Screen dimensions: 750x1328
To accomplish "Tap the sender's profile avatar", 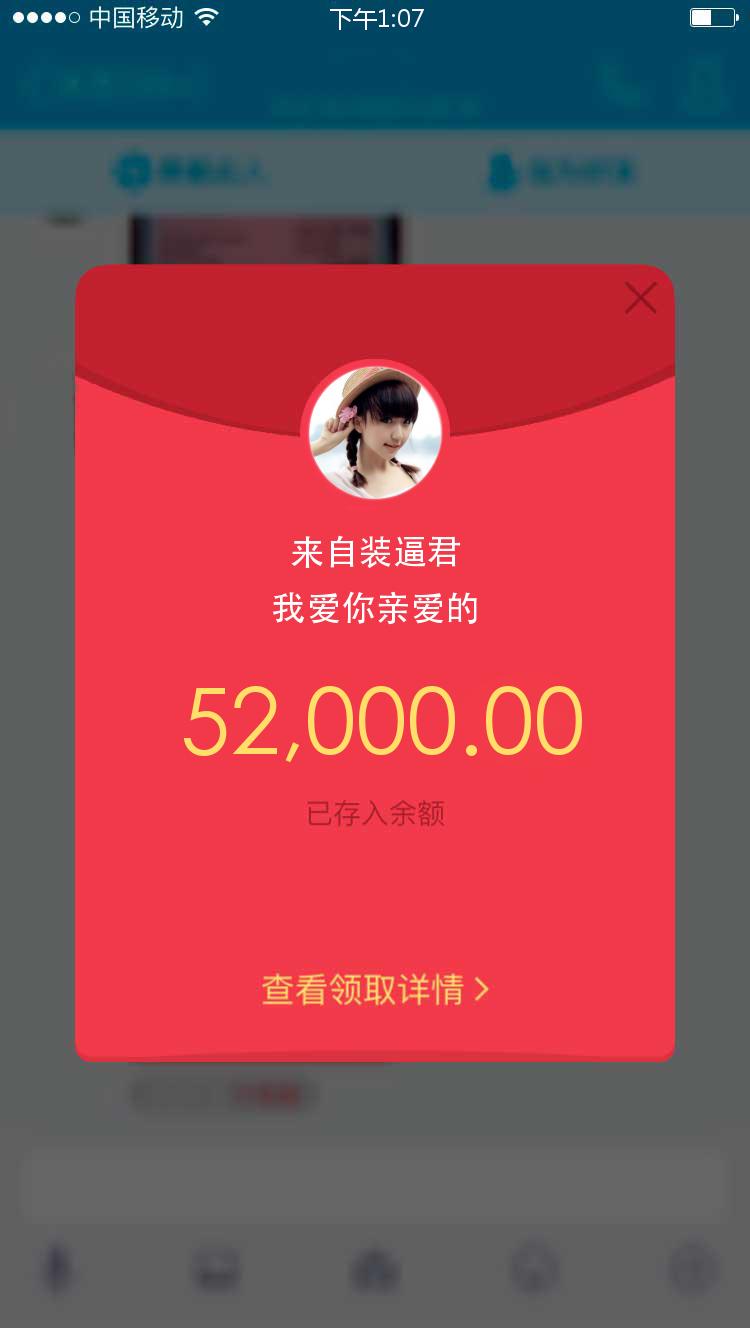I will point(375,432).
